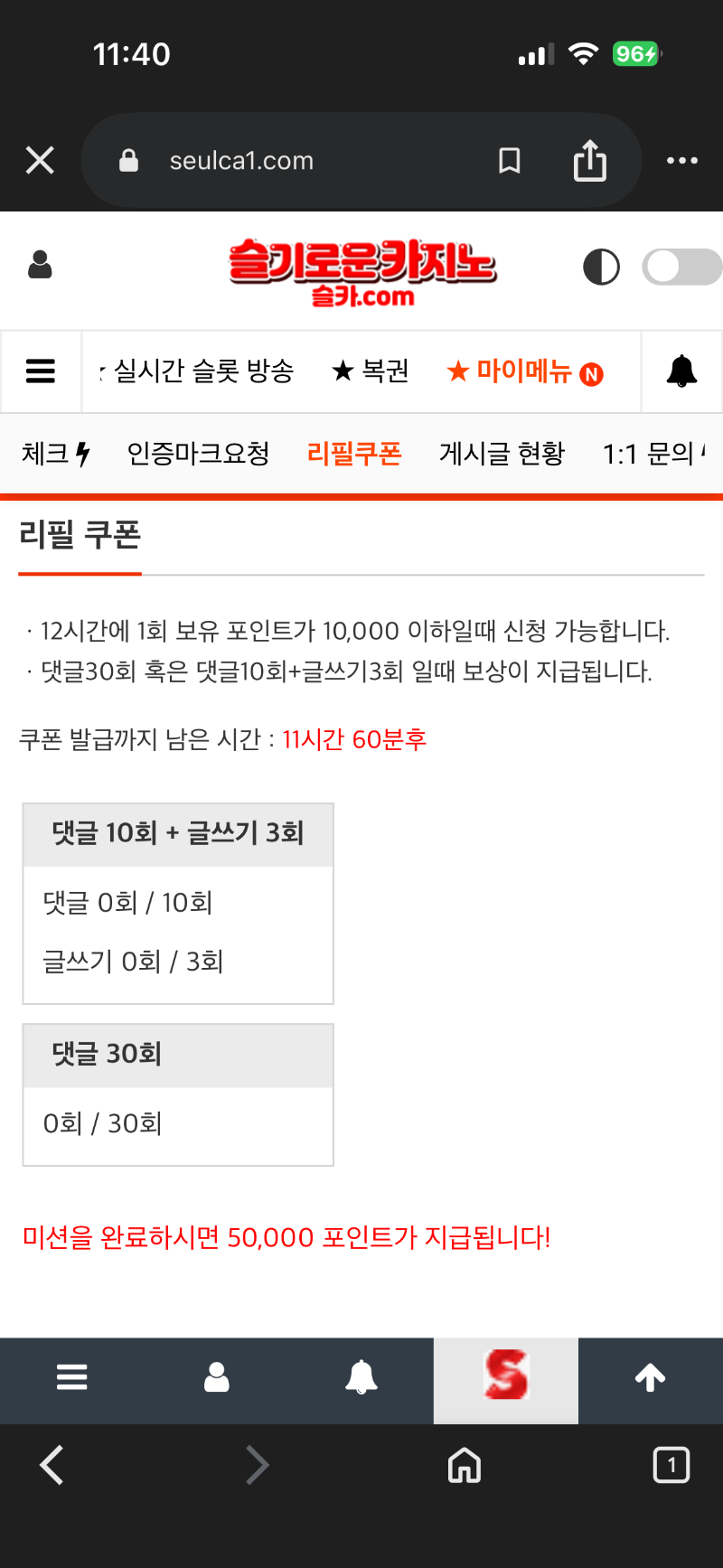Share this page from the browser bar
Image resolution: width=723 pixels, height=1568 pixels.
tap(589, 161)
